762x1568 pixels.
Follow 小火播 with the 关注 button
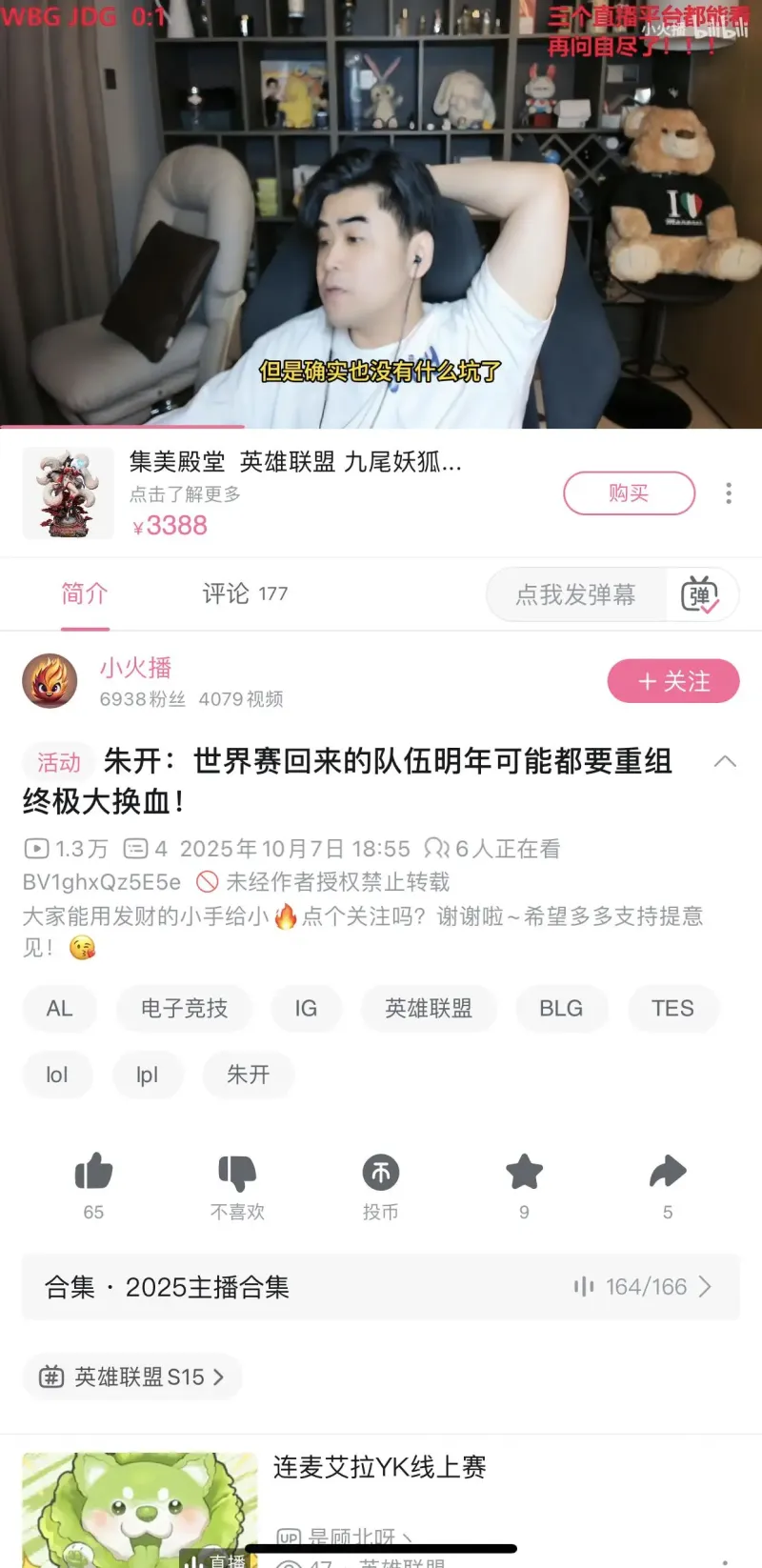click(x=673, y=681)
